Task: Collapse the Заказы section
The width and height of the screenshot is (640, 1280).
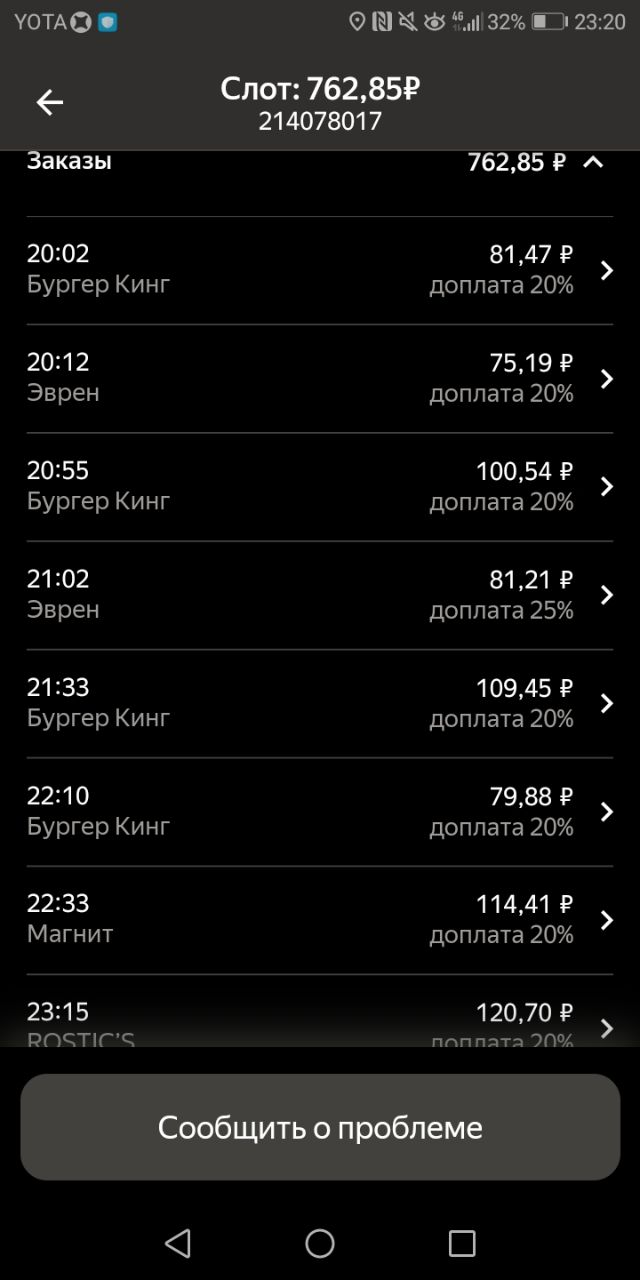Action: 593,162
